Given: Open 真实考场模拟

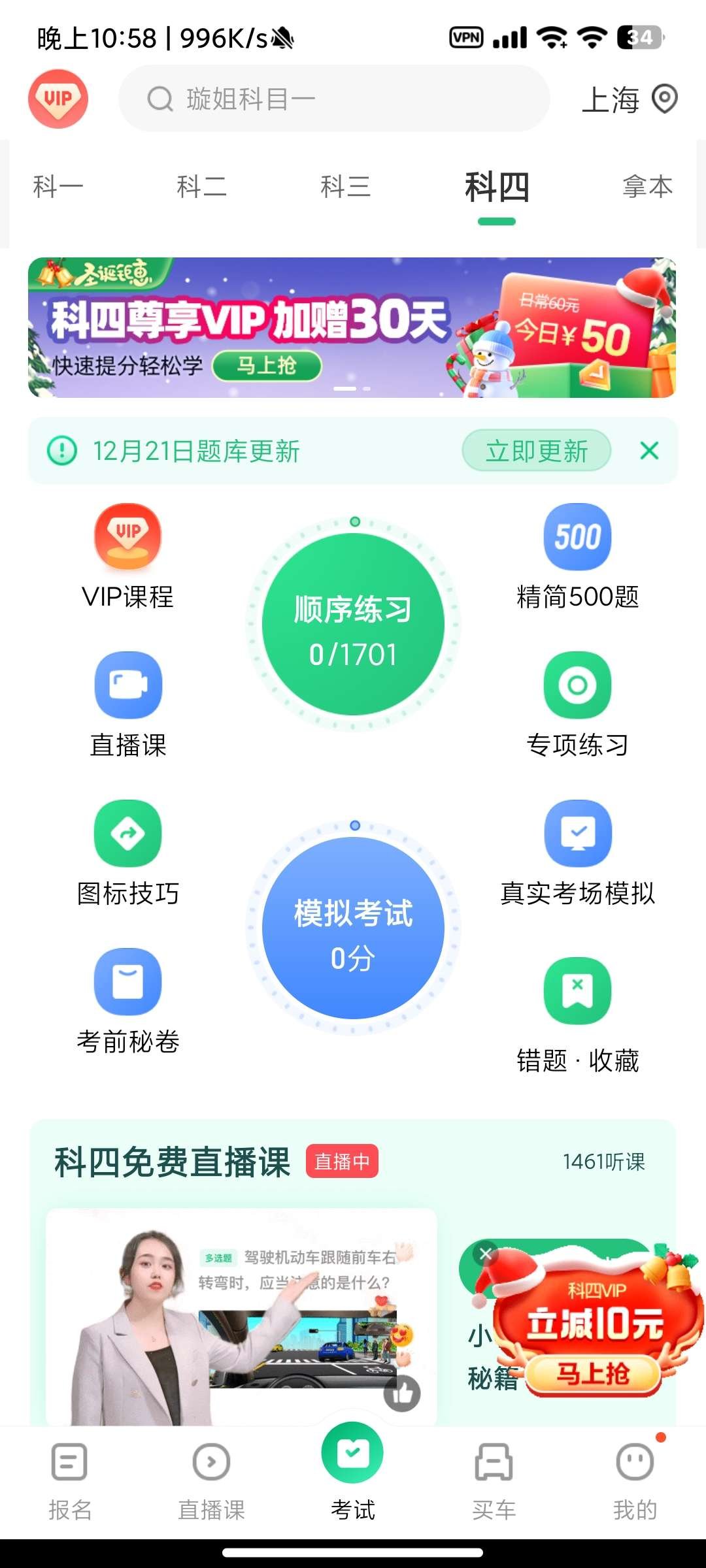Looking at the screenshot, I should click(577, 853).
